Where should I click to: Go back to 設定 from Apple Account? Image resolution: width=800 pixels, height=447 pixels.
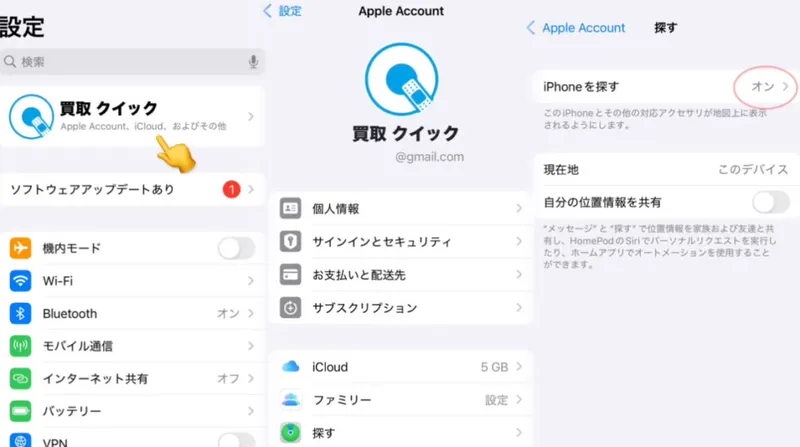click(282, 11)
